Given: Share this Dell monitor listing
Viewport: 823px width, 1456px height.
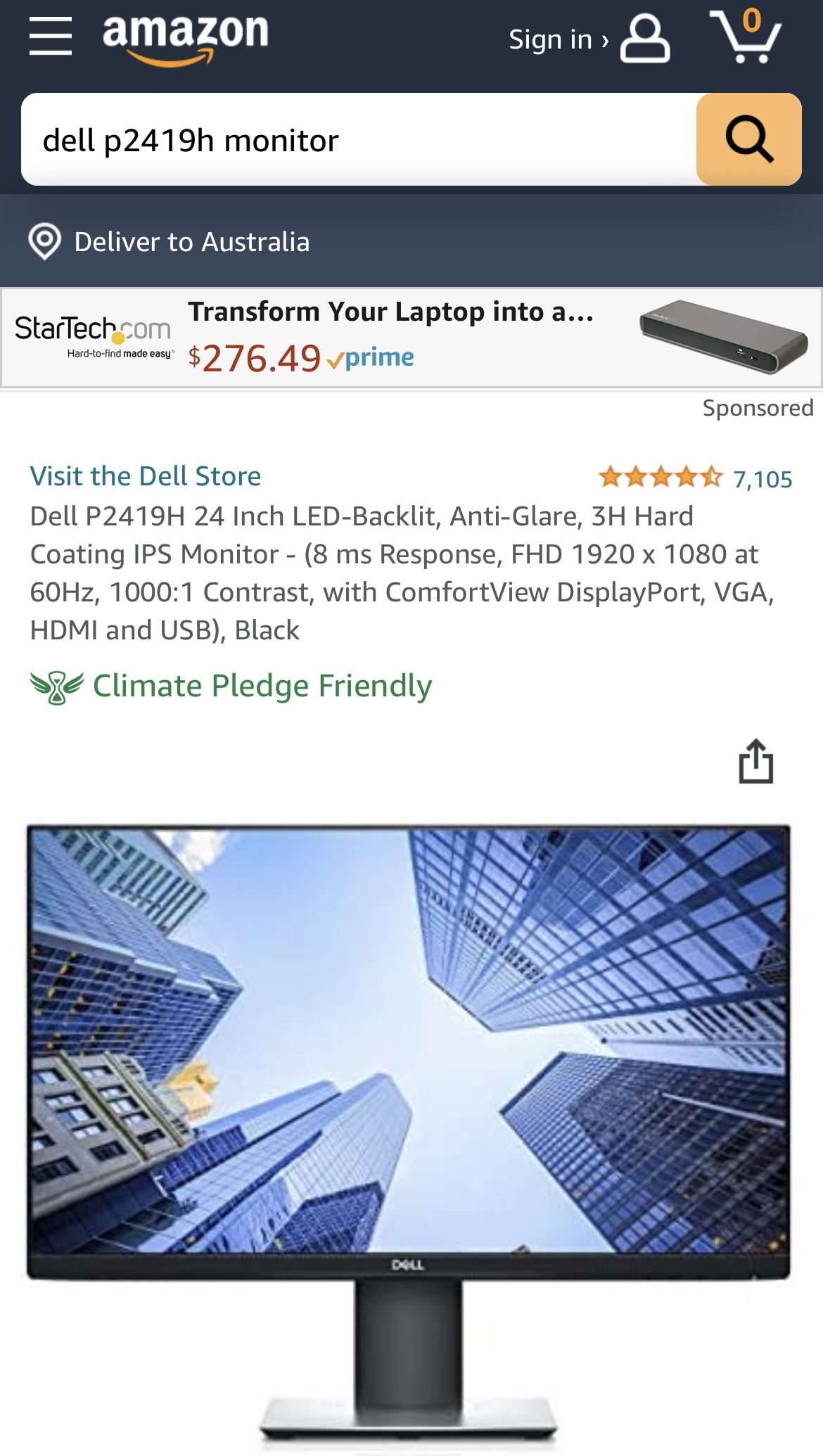Looking at the screenshot, I should (x=756, y=761).
